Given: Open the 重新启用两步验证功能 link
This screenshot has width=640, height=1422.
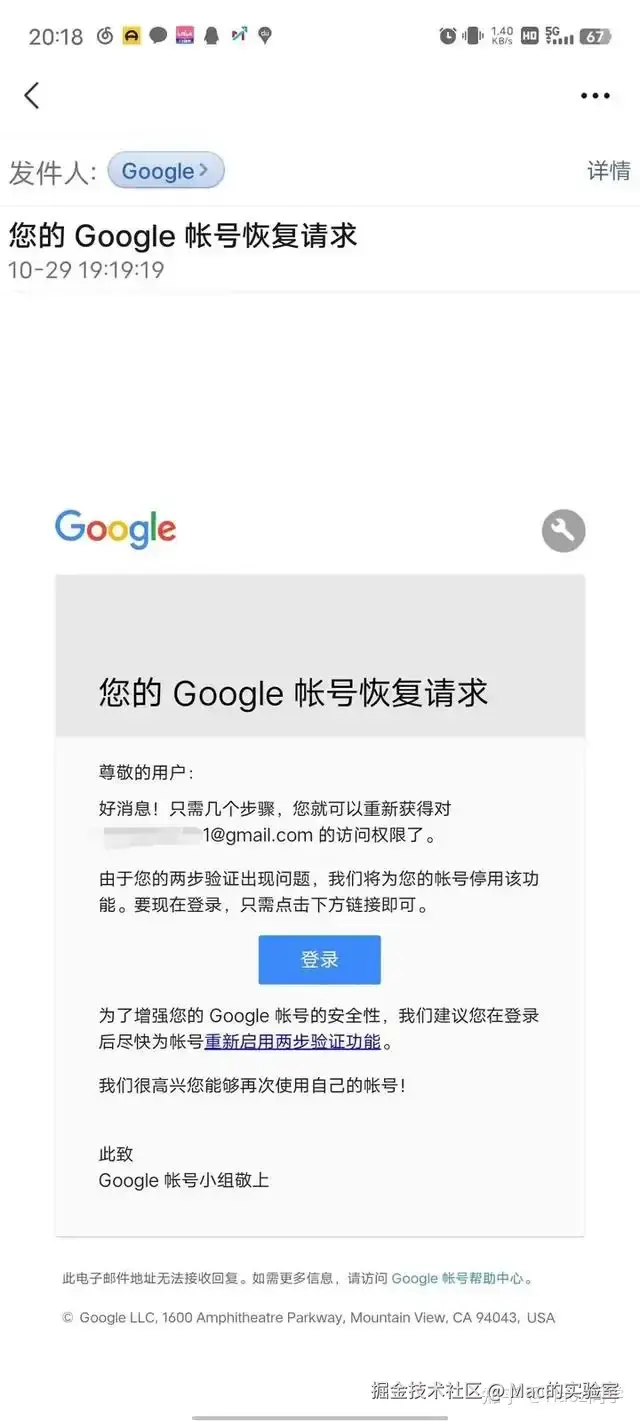Looking at the screenshot, I should pos(293,1042).
